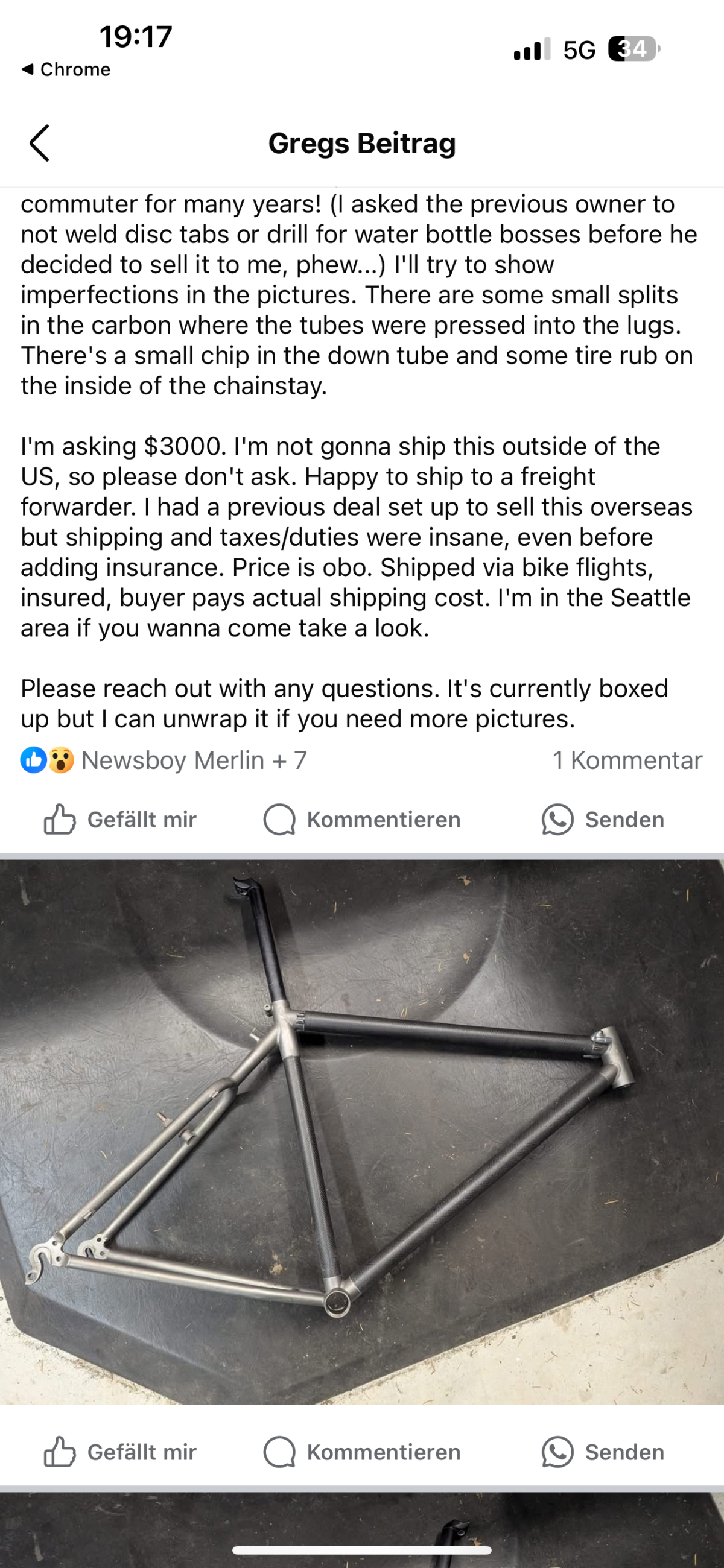Viewport: 724px width, 1568px height.
Task: Tap Kommentieren under the post text
Action: click(x=361, y=820)
